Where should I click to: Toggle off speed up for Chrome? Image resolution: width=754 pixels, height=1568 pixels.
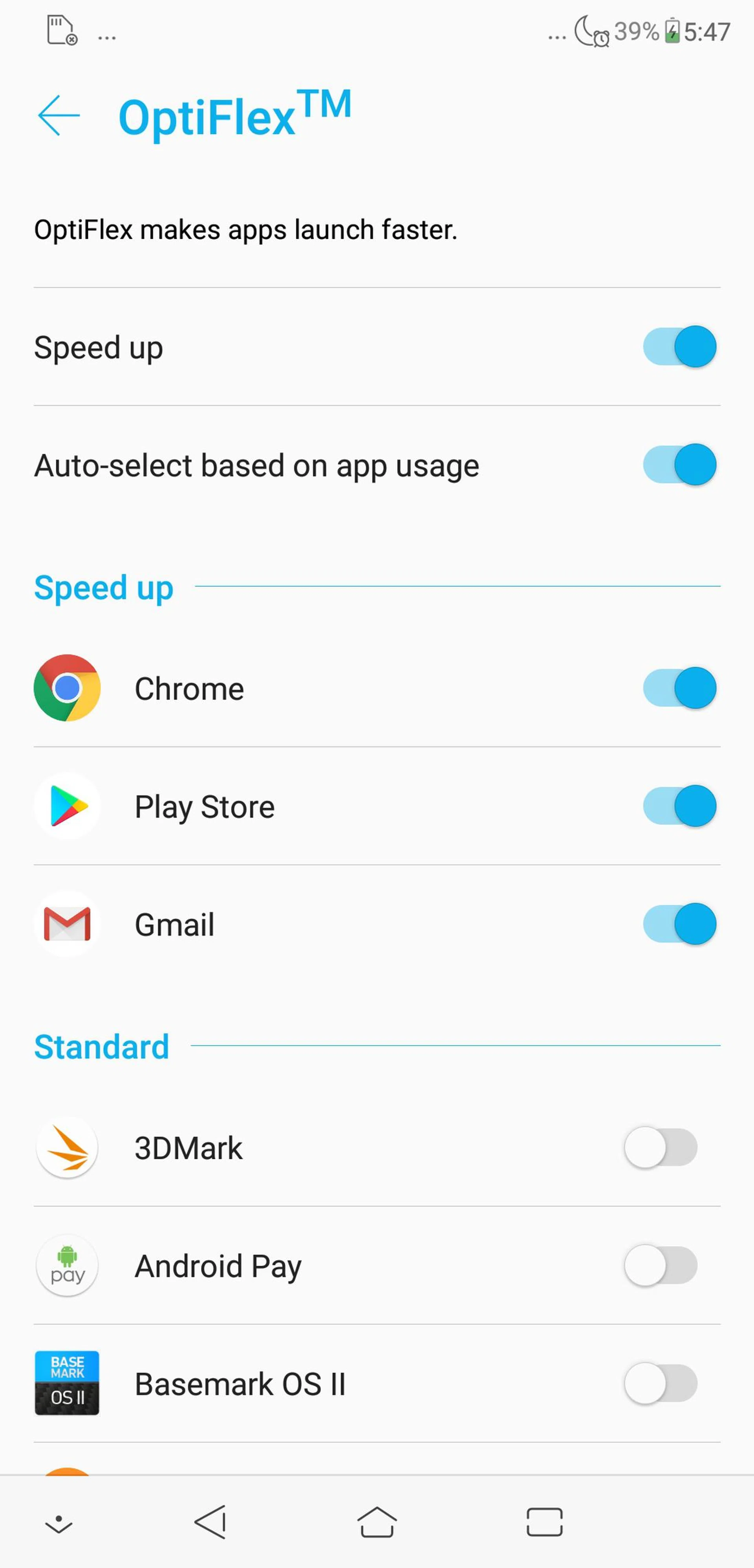point(679,689)
